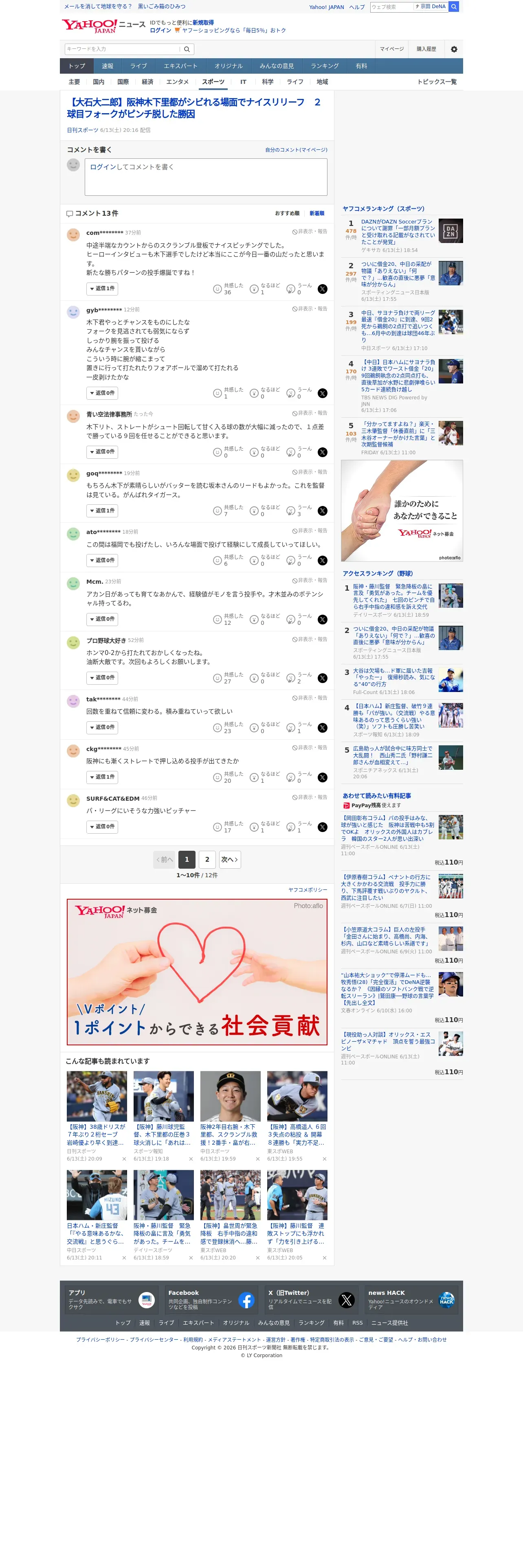Open the ログインしてコメントを書く comment box

206,177
